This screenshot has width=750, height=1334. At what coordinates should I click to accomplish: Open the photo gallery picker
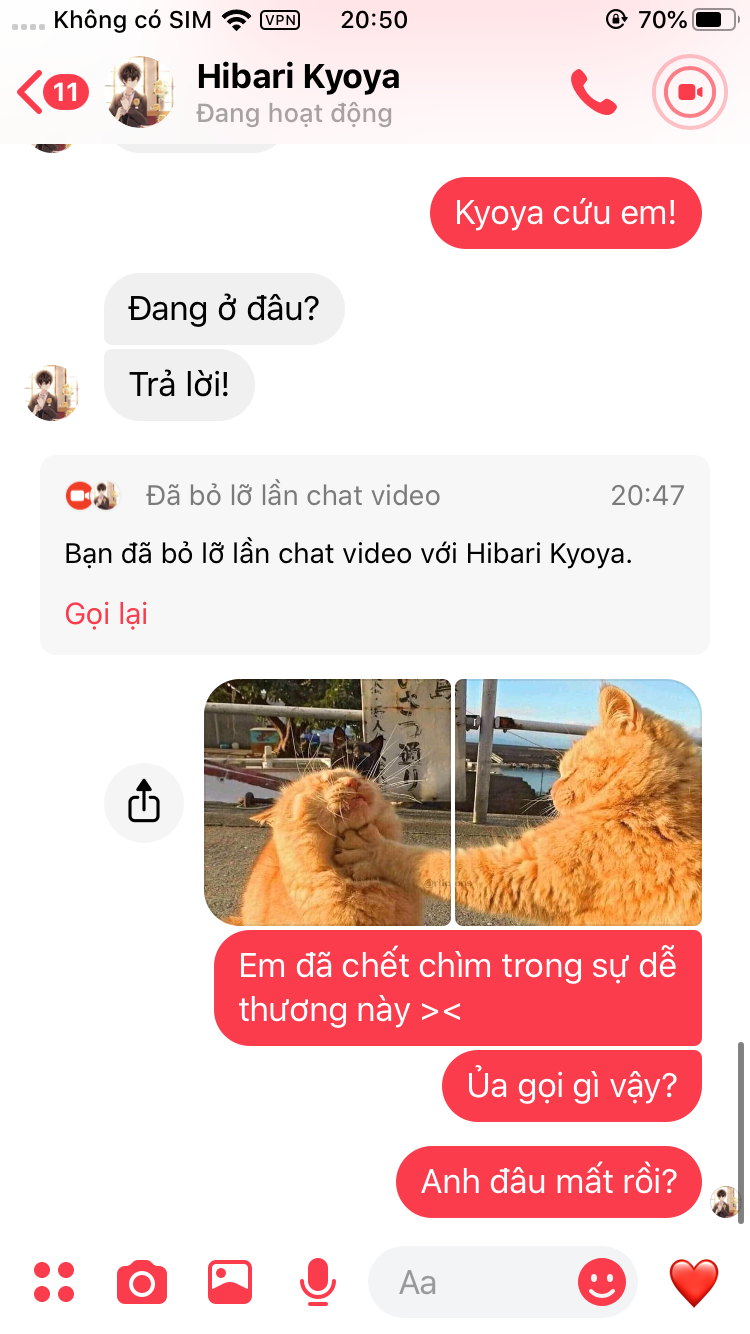pyautogui.click(x=230, y=1282)
